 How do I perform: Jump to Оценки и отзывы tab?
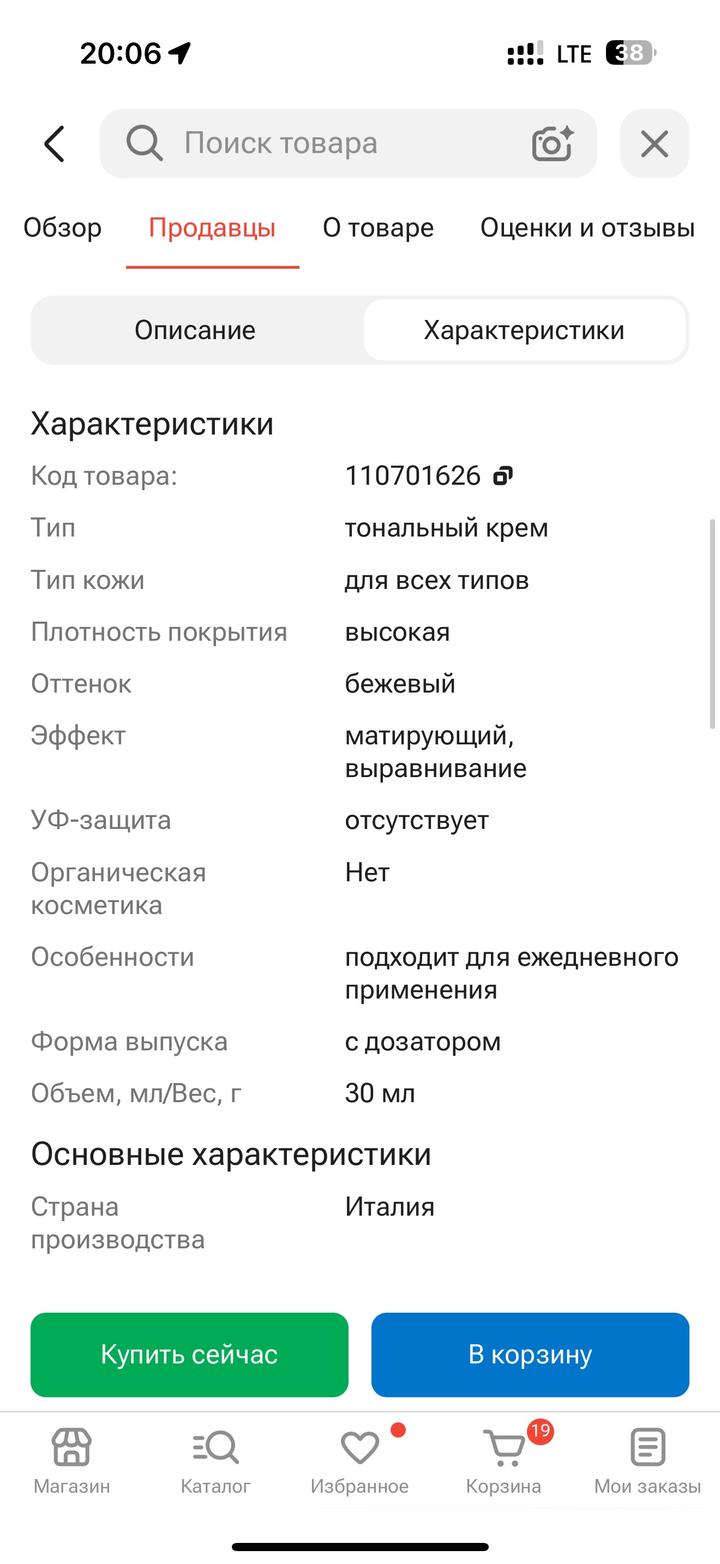point(587,228)
